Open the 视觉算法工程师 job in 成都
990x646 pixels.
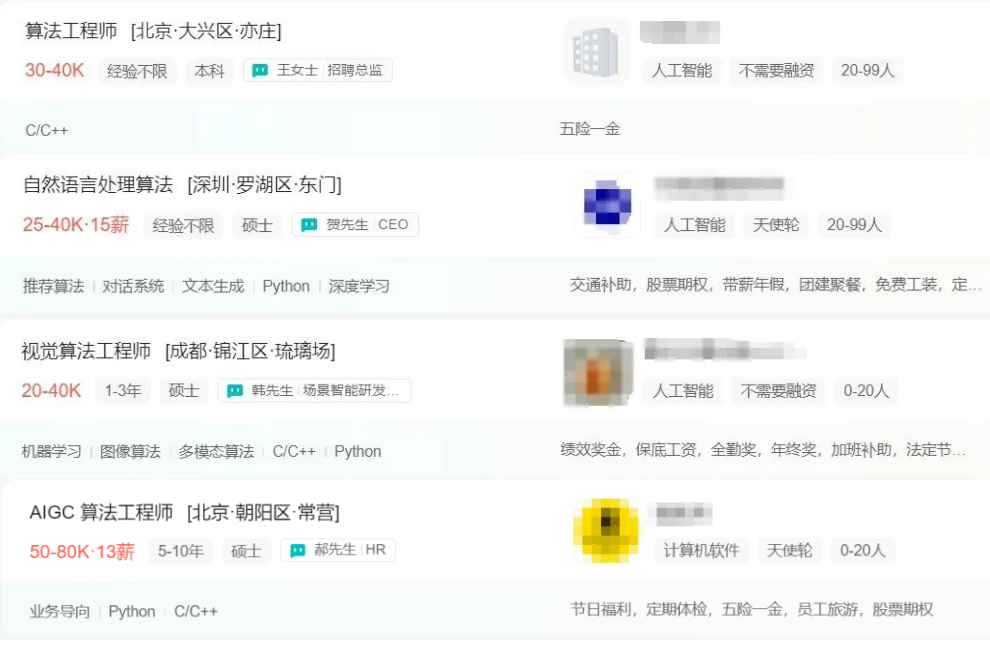point(86,351)
